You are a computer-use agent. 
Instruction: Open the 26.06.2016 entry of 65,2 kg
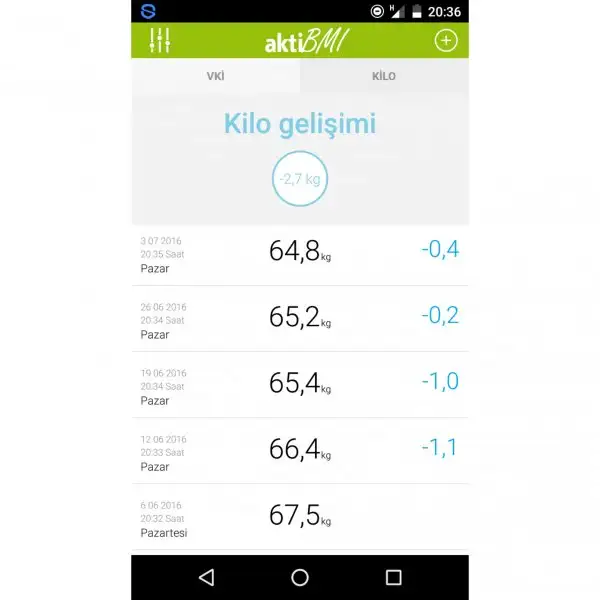299,318
